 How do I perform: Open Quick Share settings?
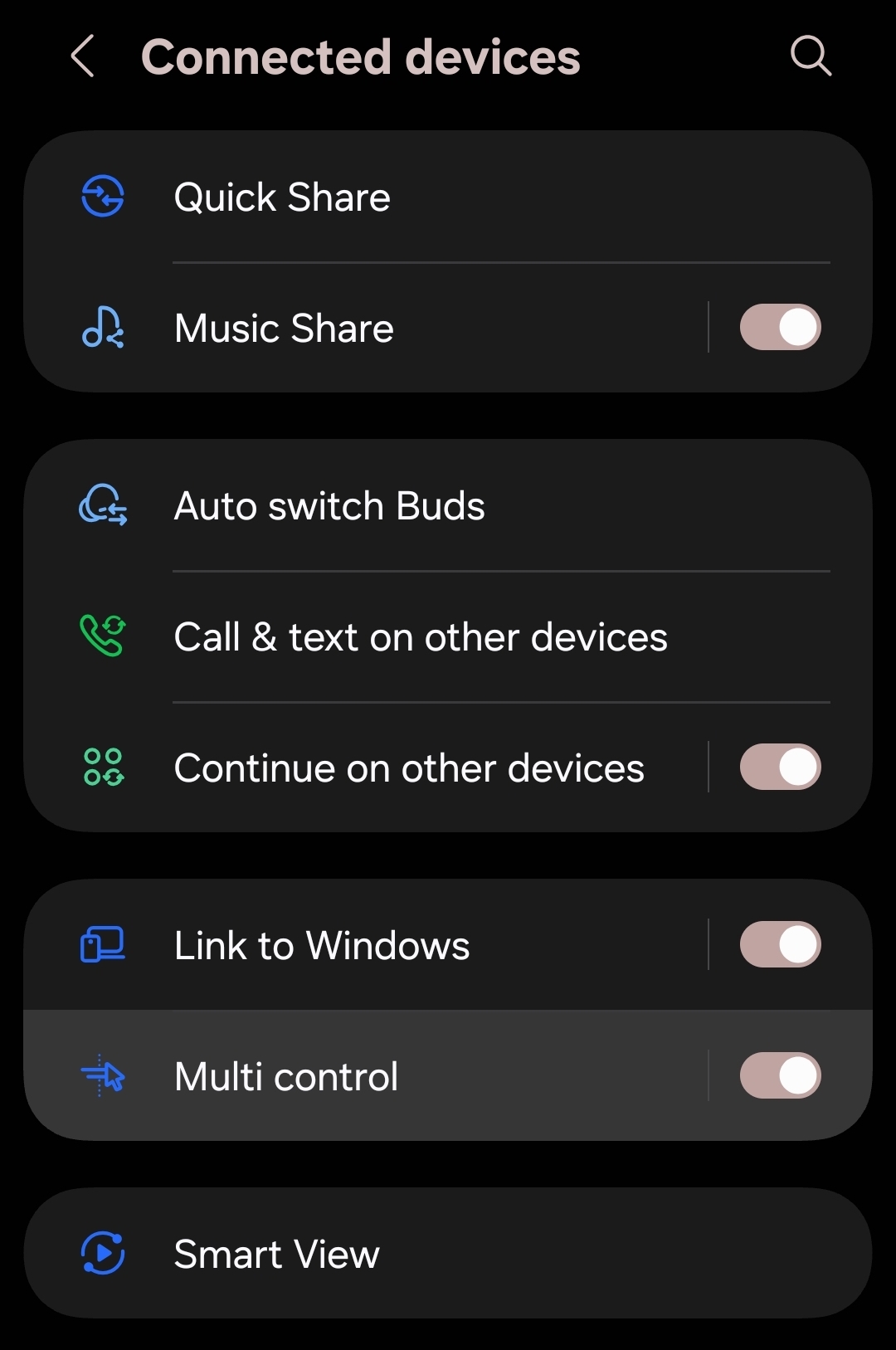click(x=332, y=197)
